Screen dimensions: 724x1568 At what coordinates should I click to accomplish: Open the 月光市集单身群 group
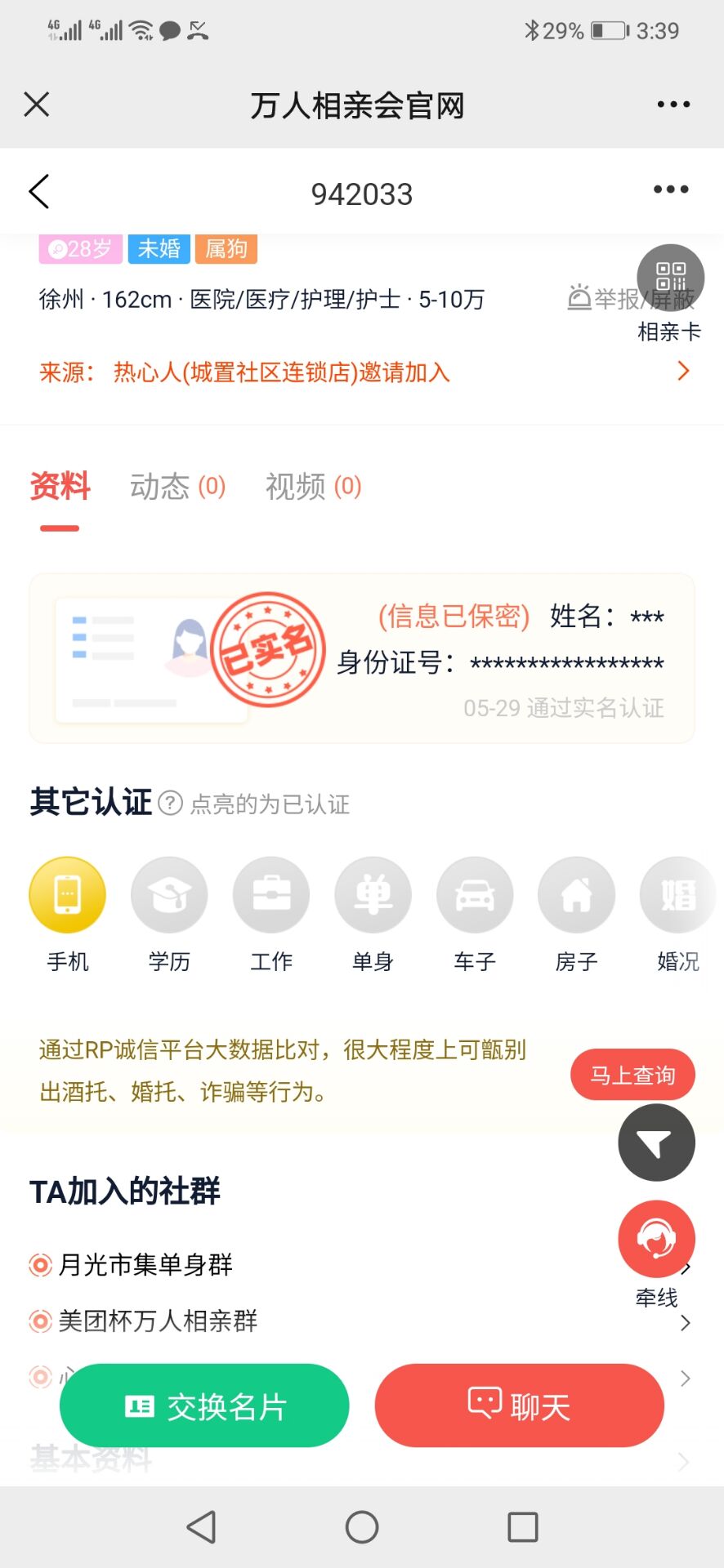pyautogui.click(x=145, y=1265)
